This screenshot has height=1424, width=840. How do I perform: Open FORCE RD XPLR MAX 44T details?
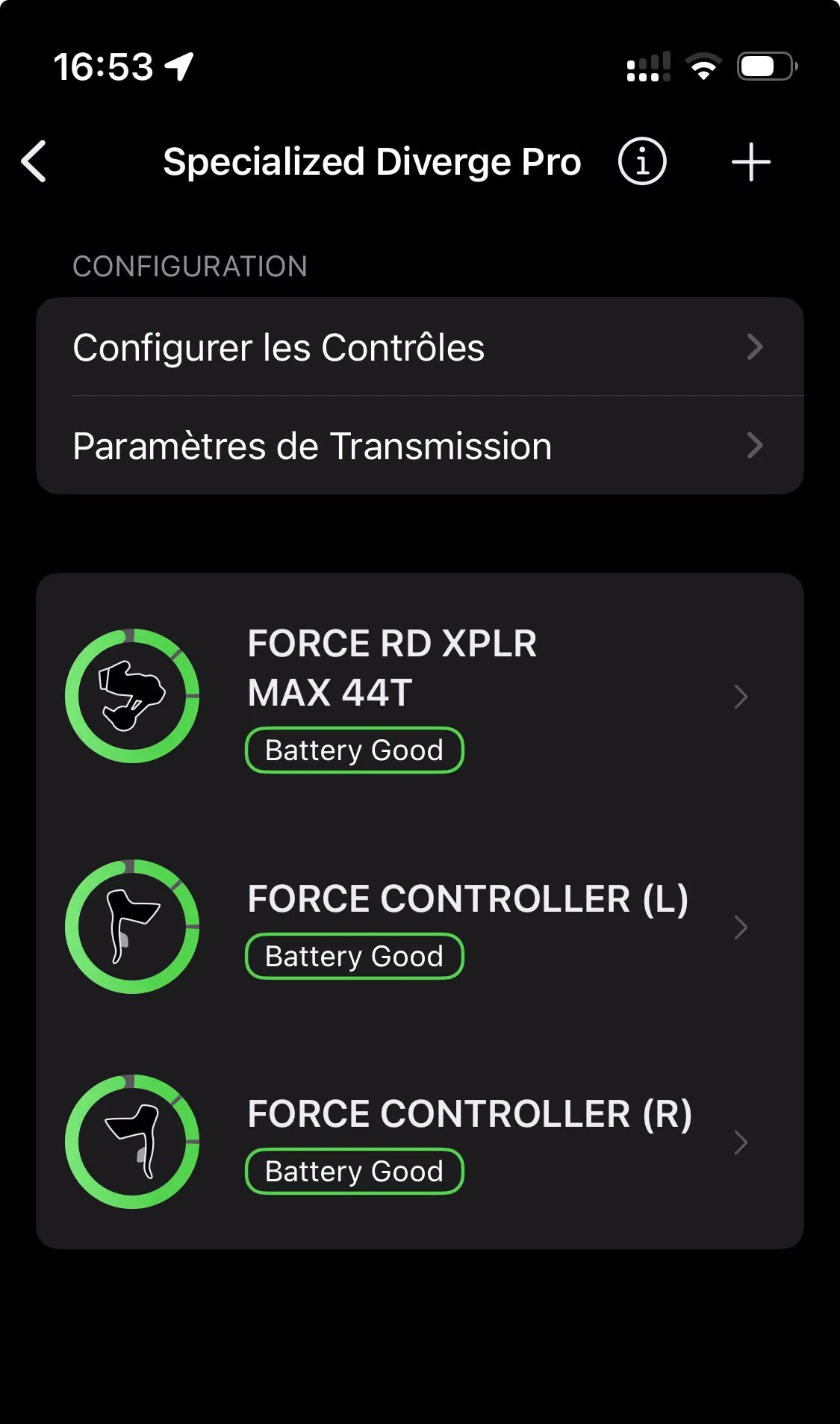(420, 696)
